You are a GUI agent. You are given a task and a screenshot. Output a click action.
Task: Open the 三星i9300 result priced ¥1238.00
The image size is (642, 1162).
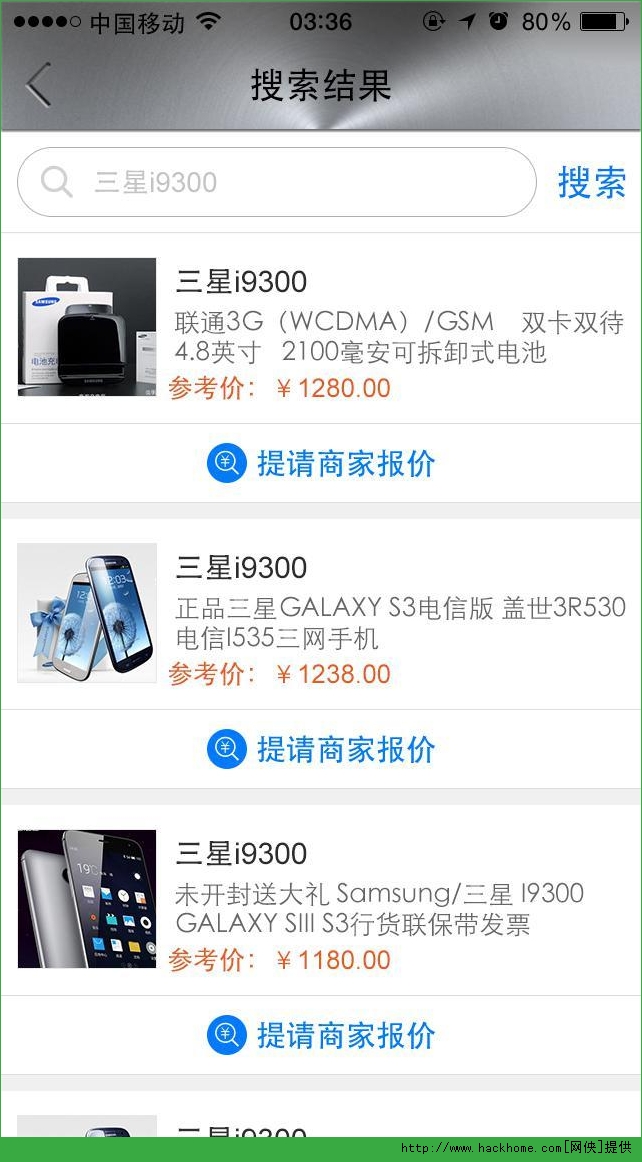(x=320, y=613)
